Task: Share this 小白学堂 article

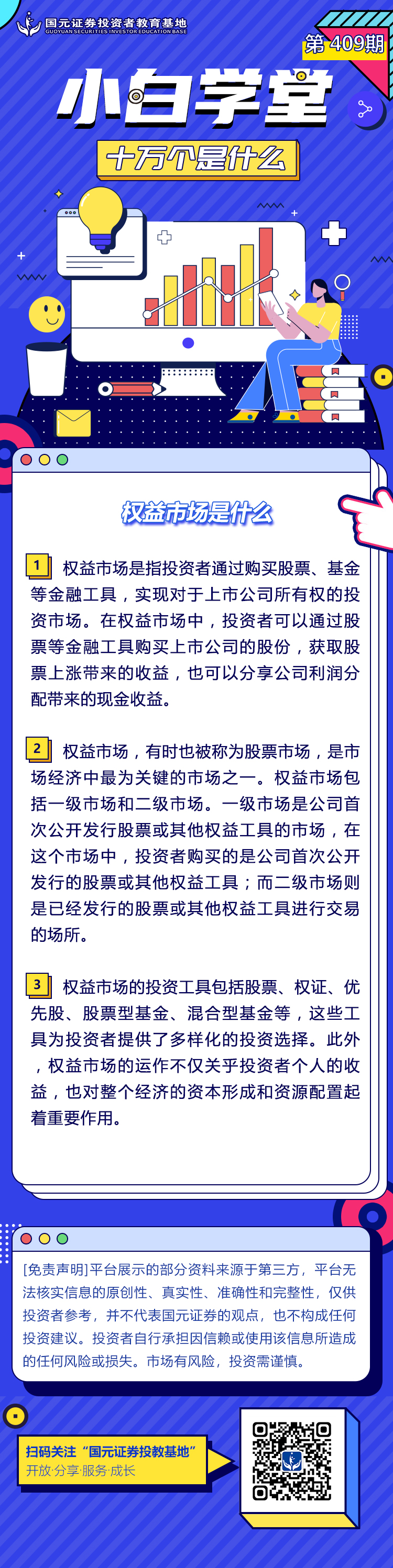Action: [365, 109]
